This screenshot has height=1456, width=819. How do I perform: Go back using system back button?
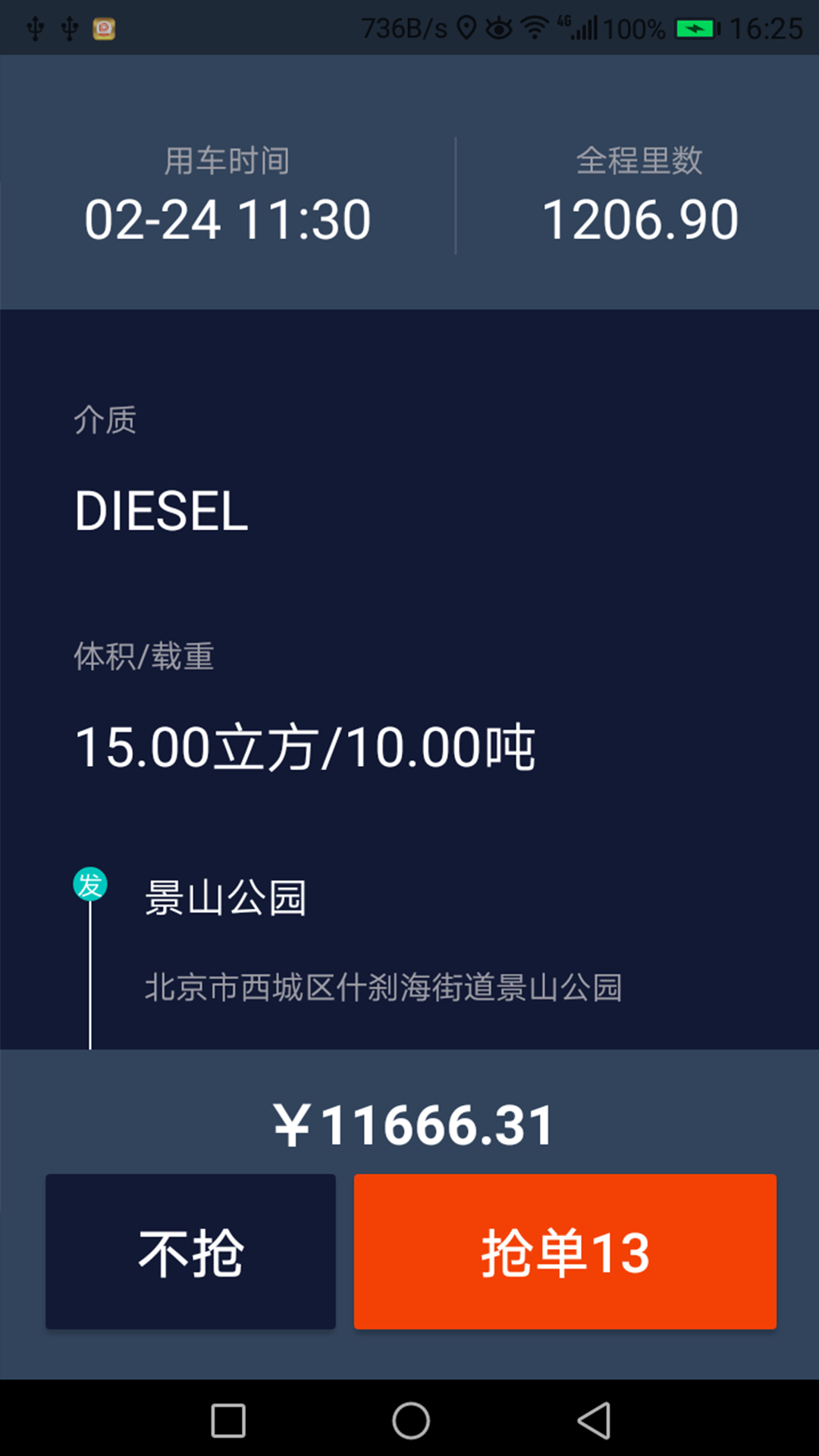point(594,1420)
